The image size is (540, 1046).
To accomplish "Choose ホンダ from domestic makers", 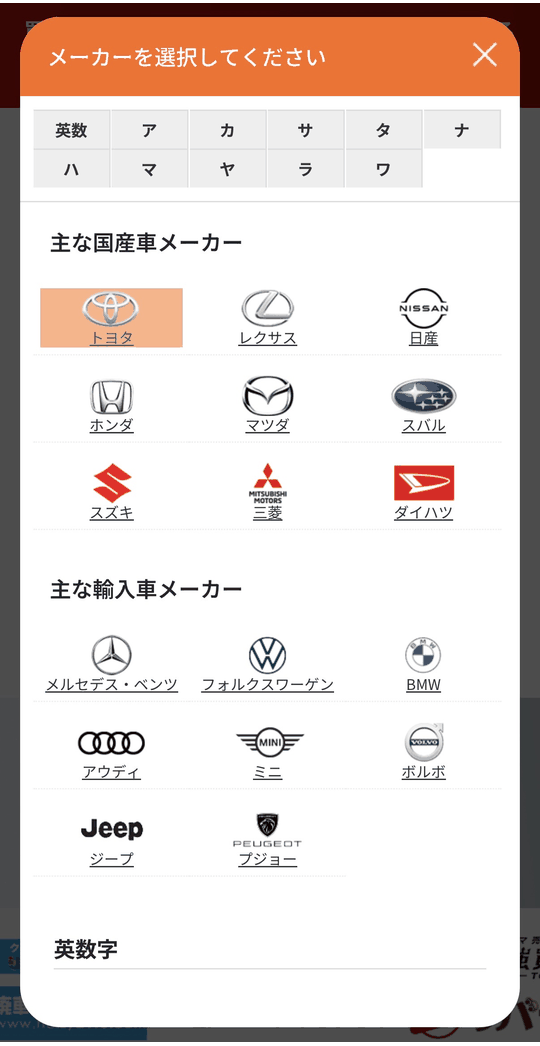I will point(111,406).
